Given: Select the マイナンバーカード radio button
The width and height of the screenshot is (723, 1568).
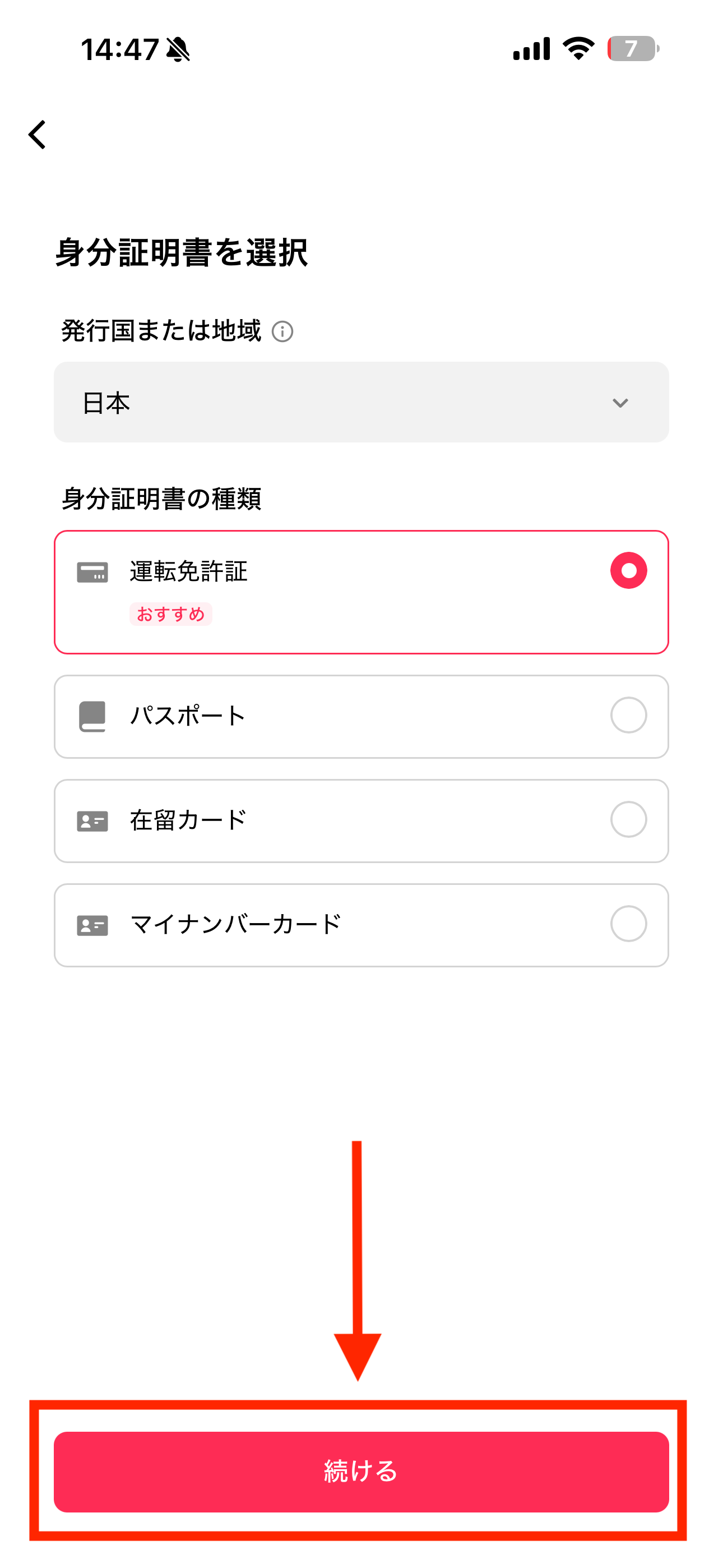Looking at the screenshot, I should [x=628, y=924].
